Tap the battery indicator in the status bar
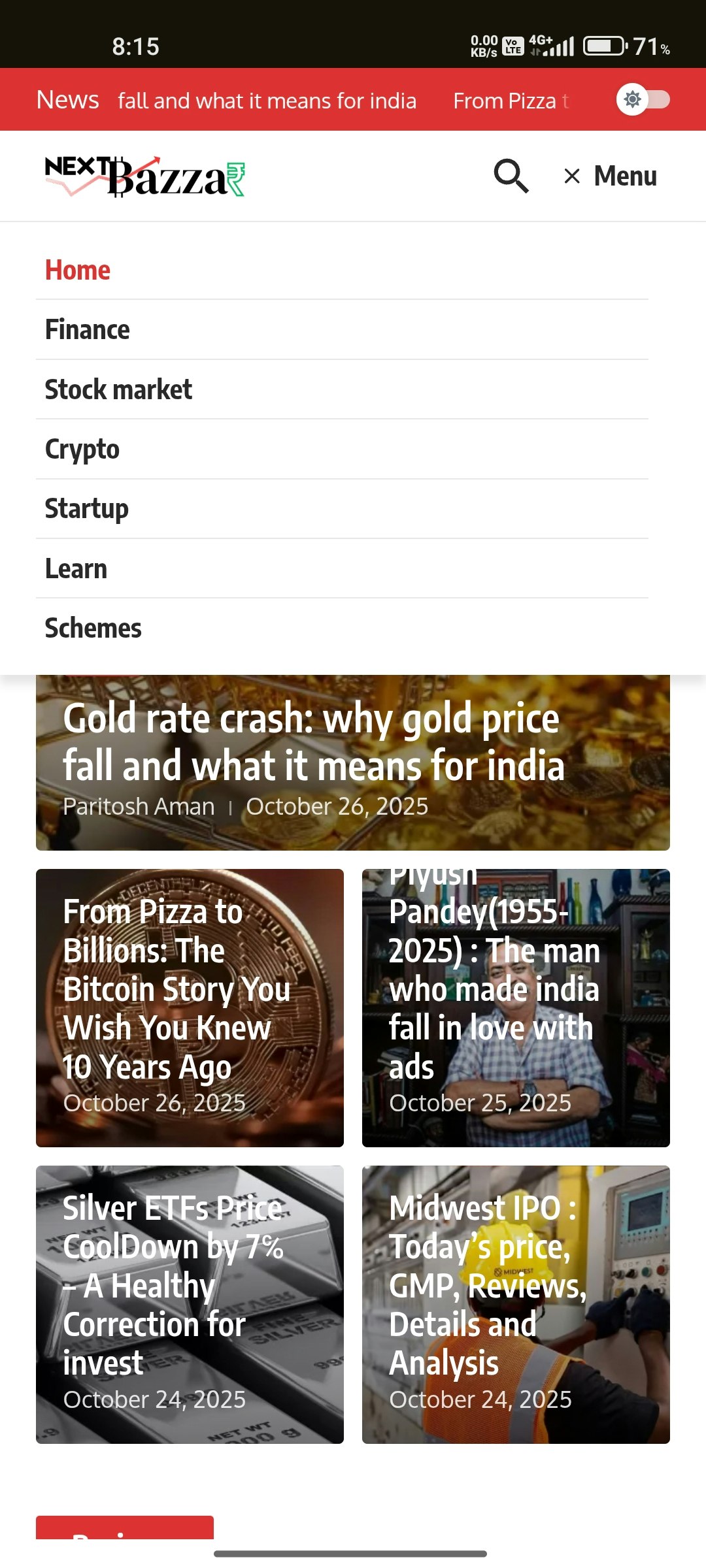706x1568 pixels. click(605, 46)
